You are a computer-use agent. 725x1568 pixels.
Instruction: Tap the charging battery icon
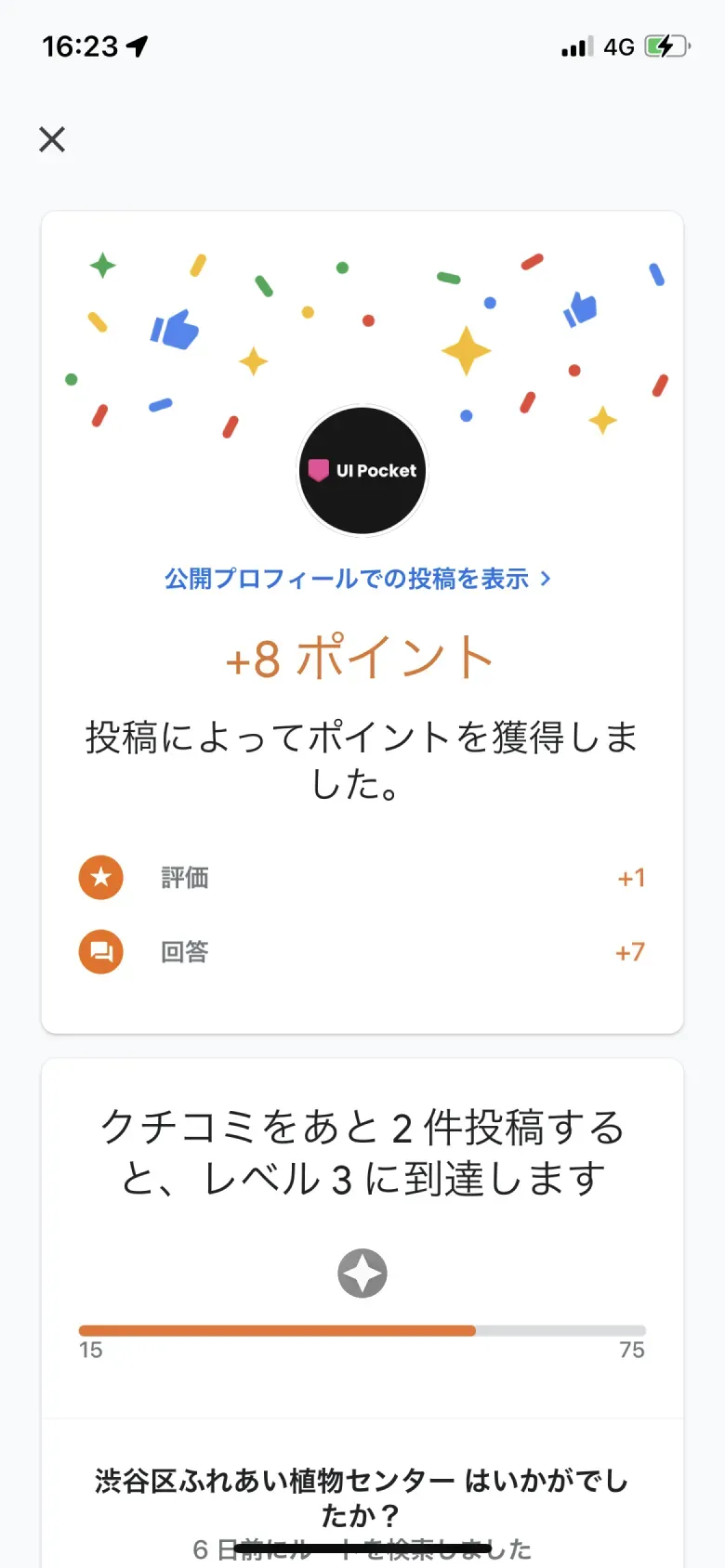pos(667,44)
